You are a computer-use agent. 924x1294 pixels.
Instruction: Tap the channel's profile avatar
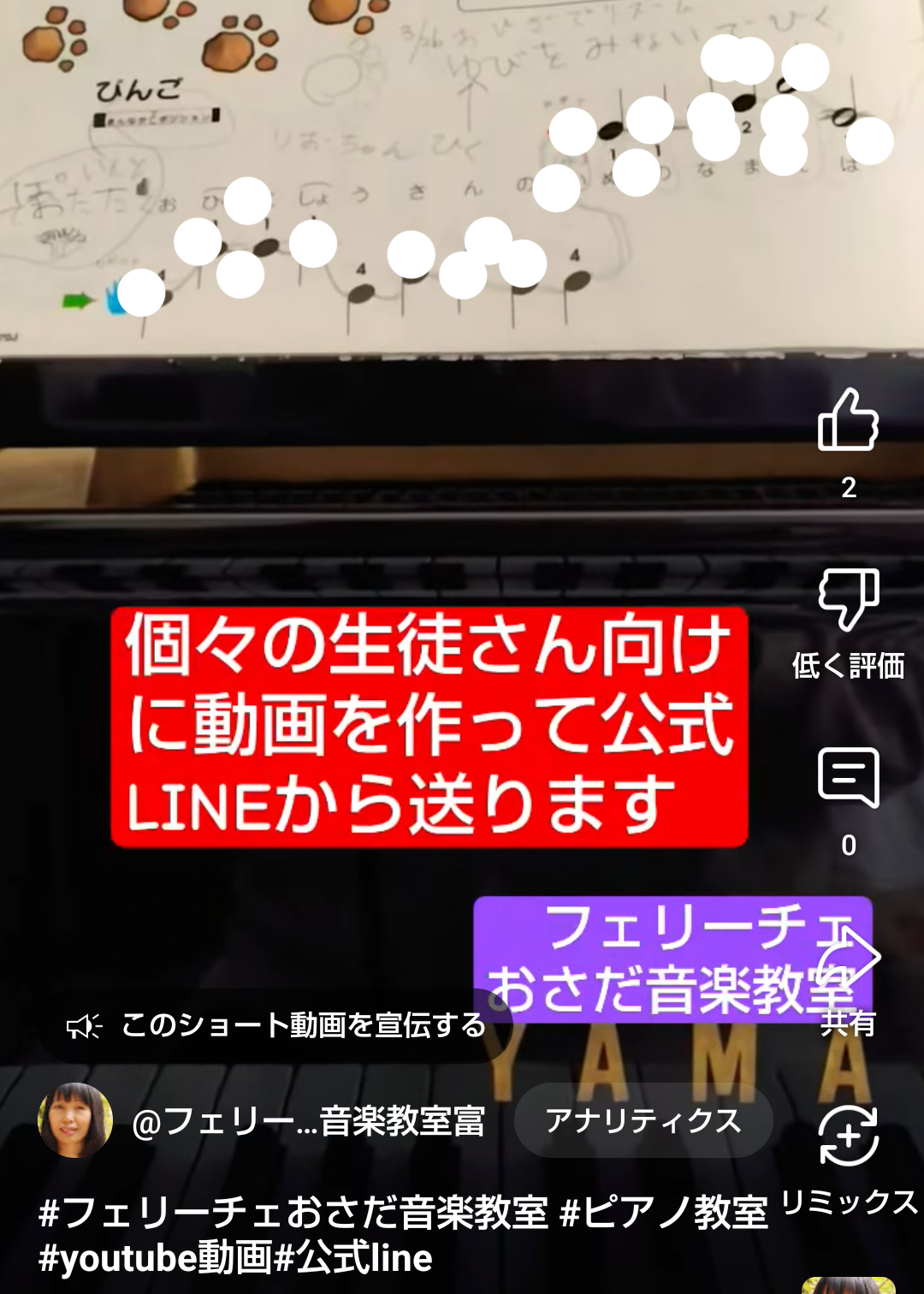[75, 1120]
